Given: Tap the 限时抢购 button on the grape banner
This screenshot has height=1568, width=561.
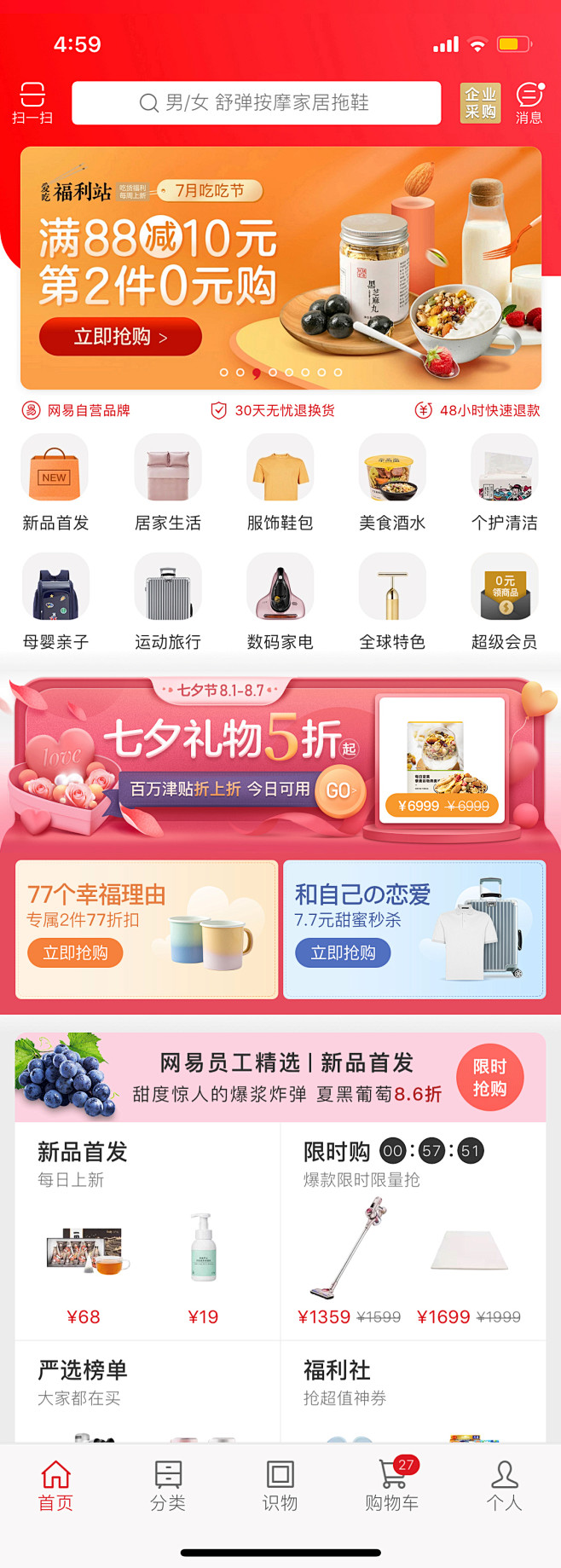Looking at the screenshot, I should pos(489,1078).
